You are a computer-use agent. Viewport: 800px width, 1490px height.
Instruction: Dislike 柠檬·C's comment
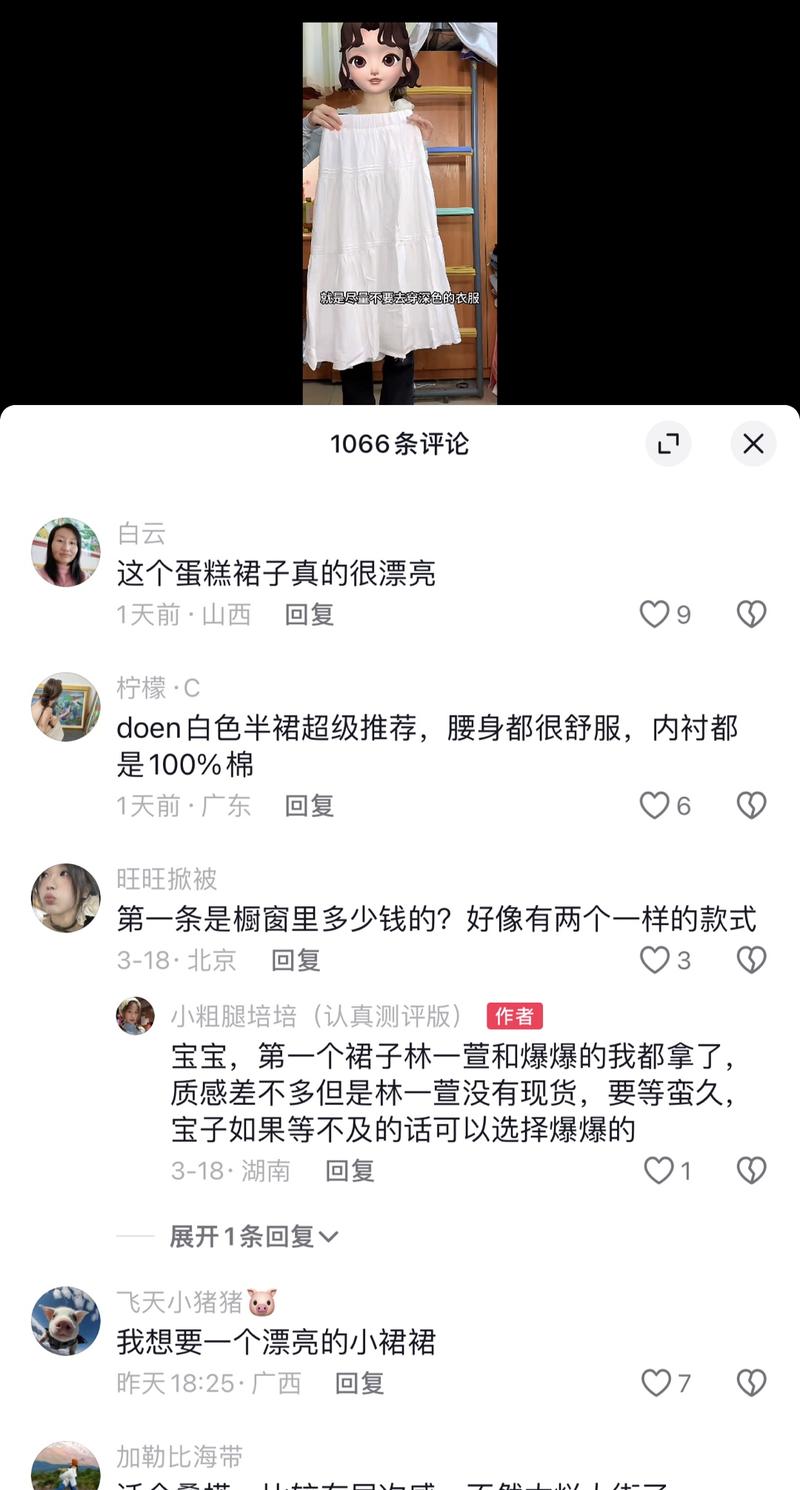click(x=751, y=805)
